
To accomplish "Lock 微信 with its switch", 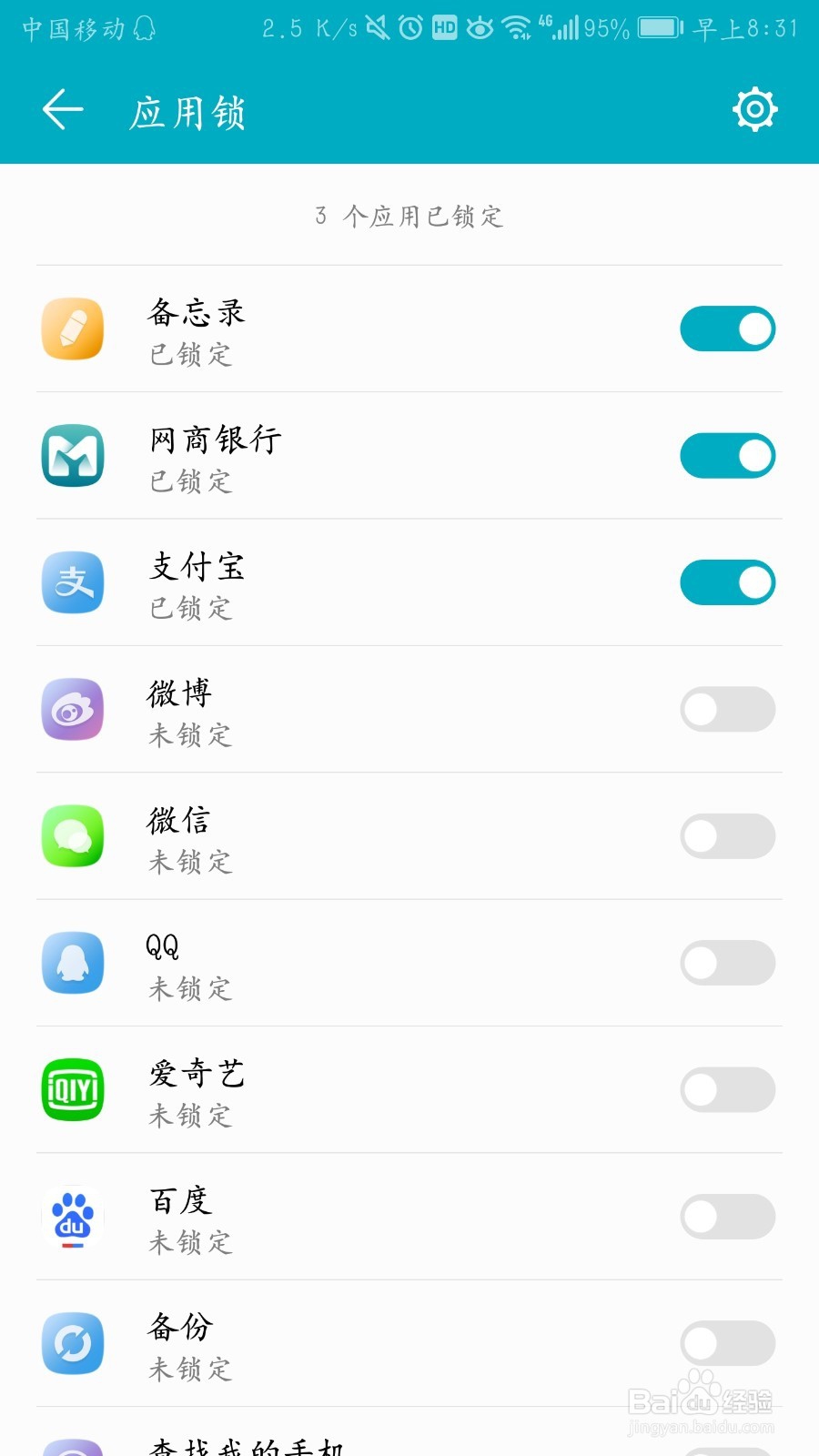I will click(x=727, y=835).
